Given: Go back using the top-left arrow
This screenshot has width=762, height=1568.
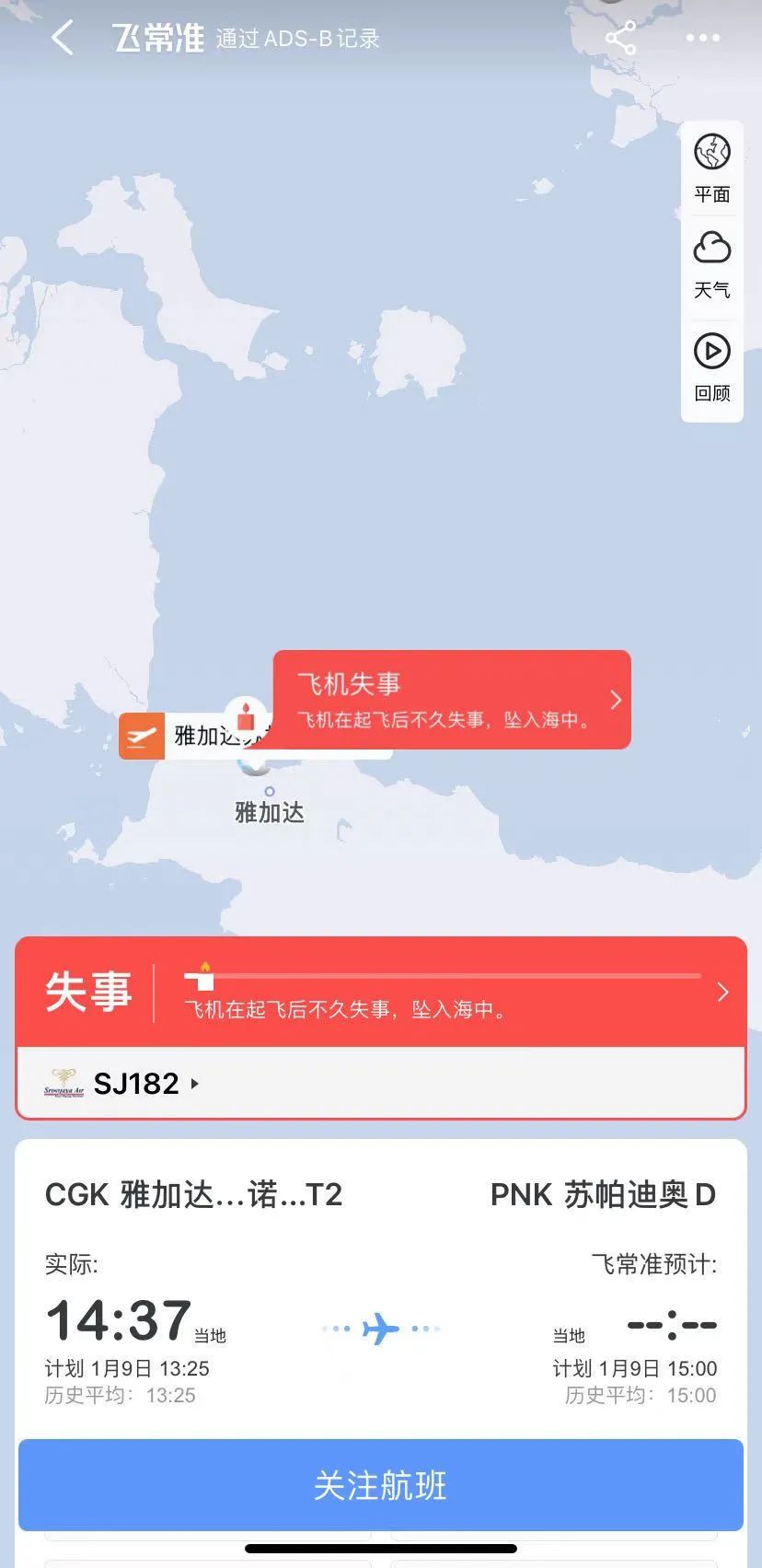Looking at the screenshot, I should click(x=61, y=38).
